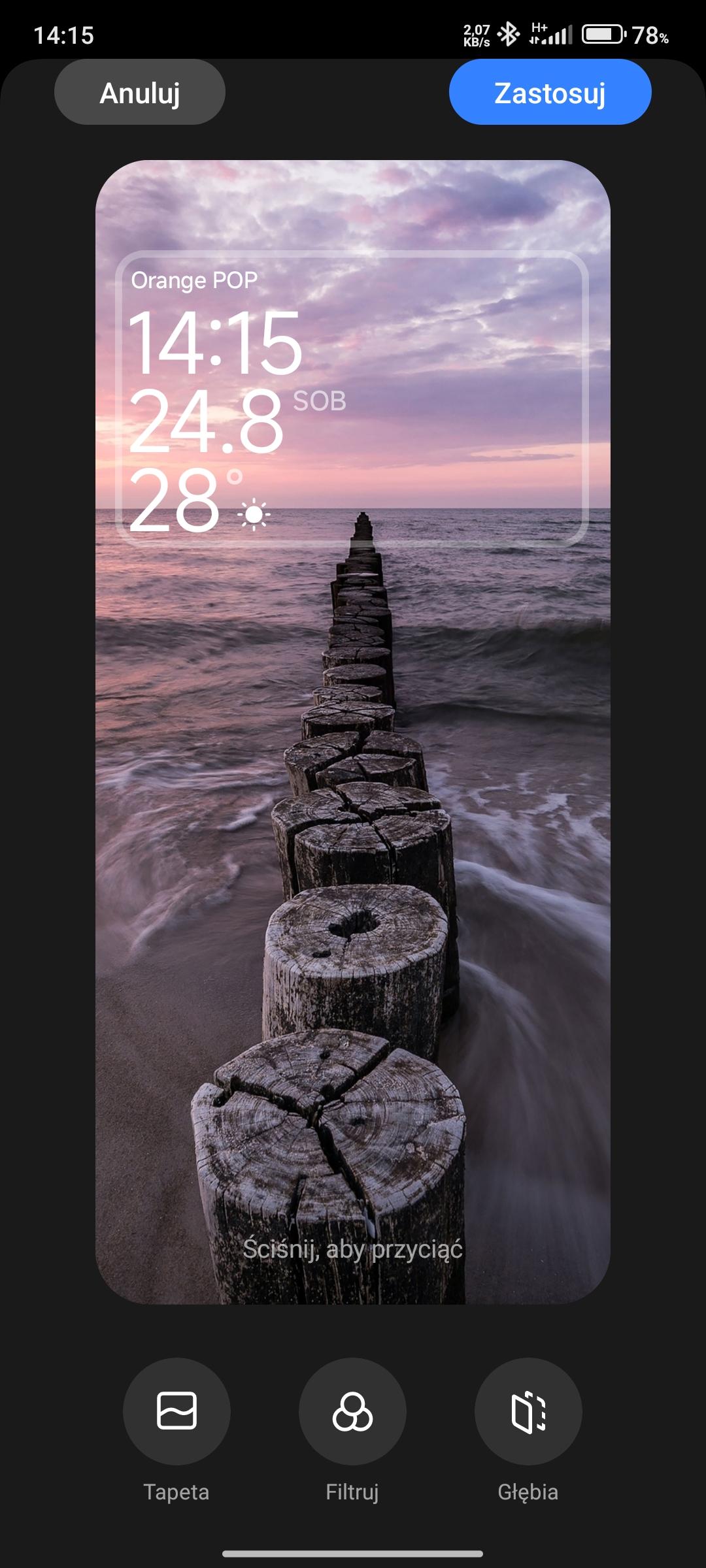Select the clock and weather widget

(x=352, y=399)
